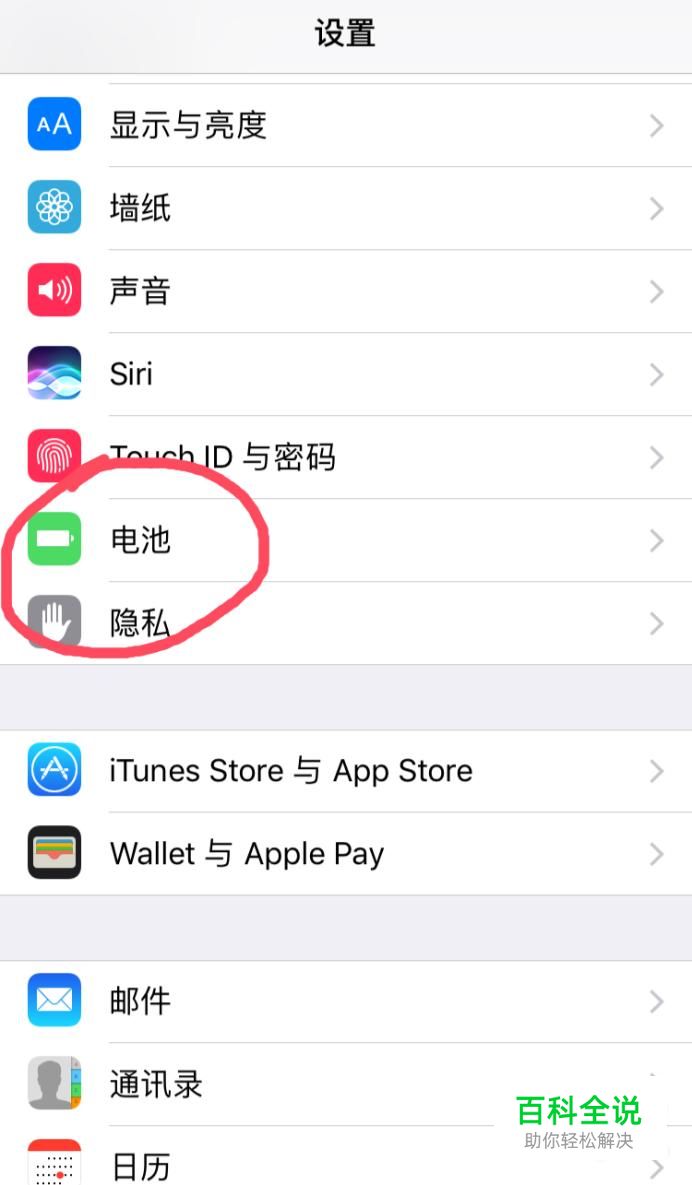Screen dimensions: 692x1185
Task: Open 邮件 mail settings
Action: click(346, 1001)
